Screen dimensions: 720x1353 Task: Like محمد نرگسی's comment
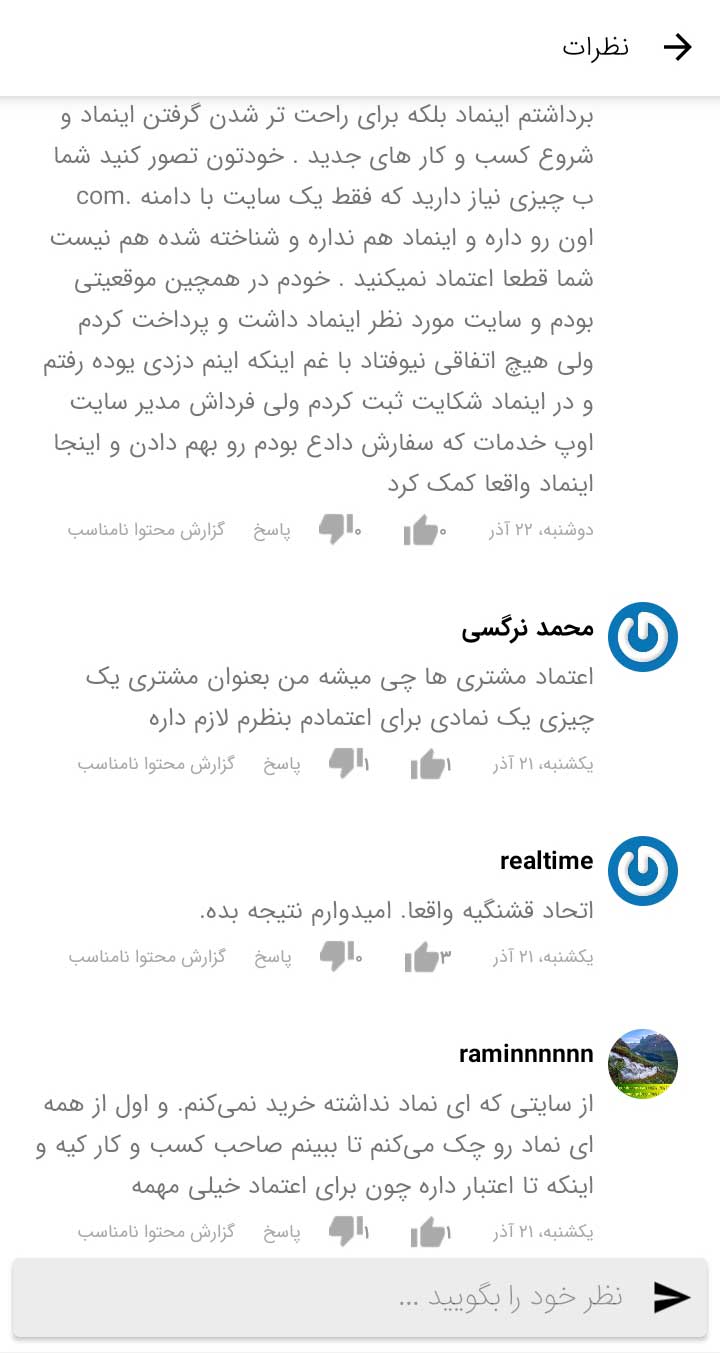point(429,765)
